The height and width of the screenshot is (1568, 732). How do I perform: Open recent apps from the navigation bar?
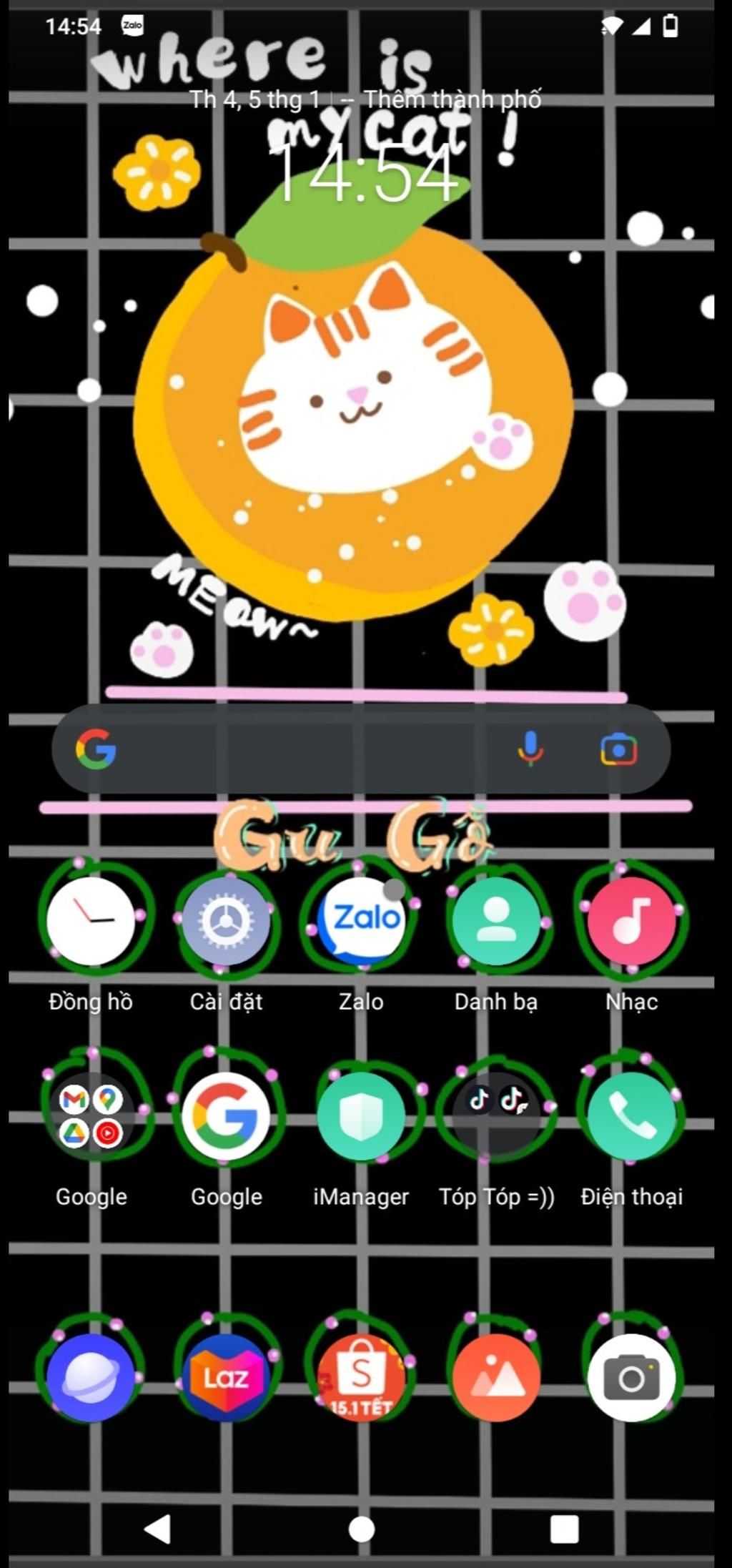coord(564,1529)
